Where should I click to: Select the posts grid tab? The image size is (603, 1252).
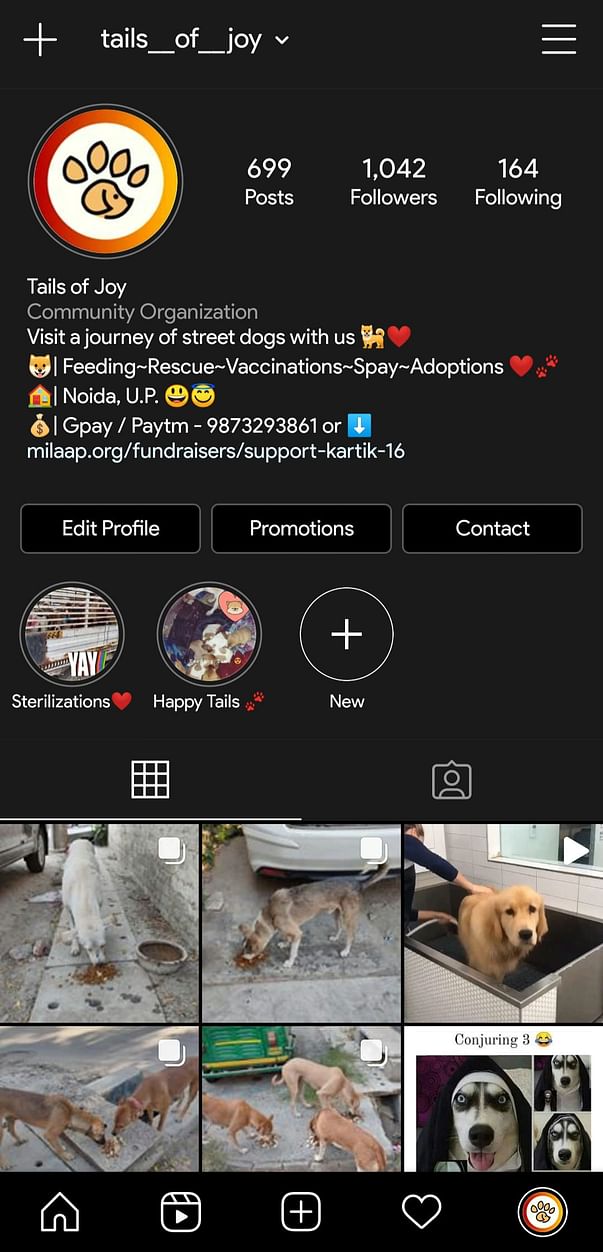click(150, 780)
